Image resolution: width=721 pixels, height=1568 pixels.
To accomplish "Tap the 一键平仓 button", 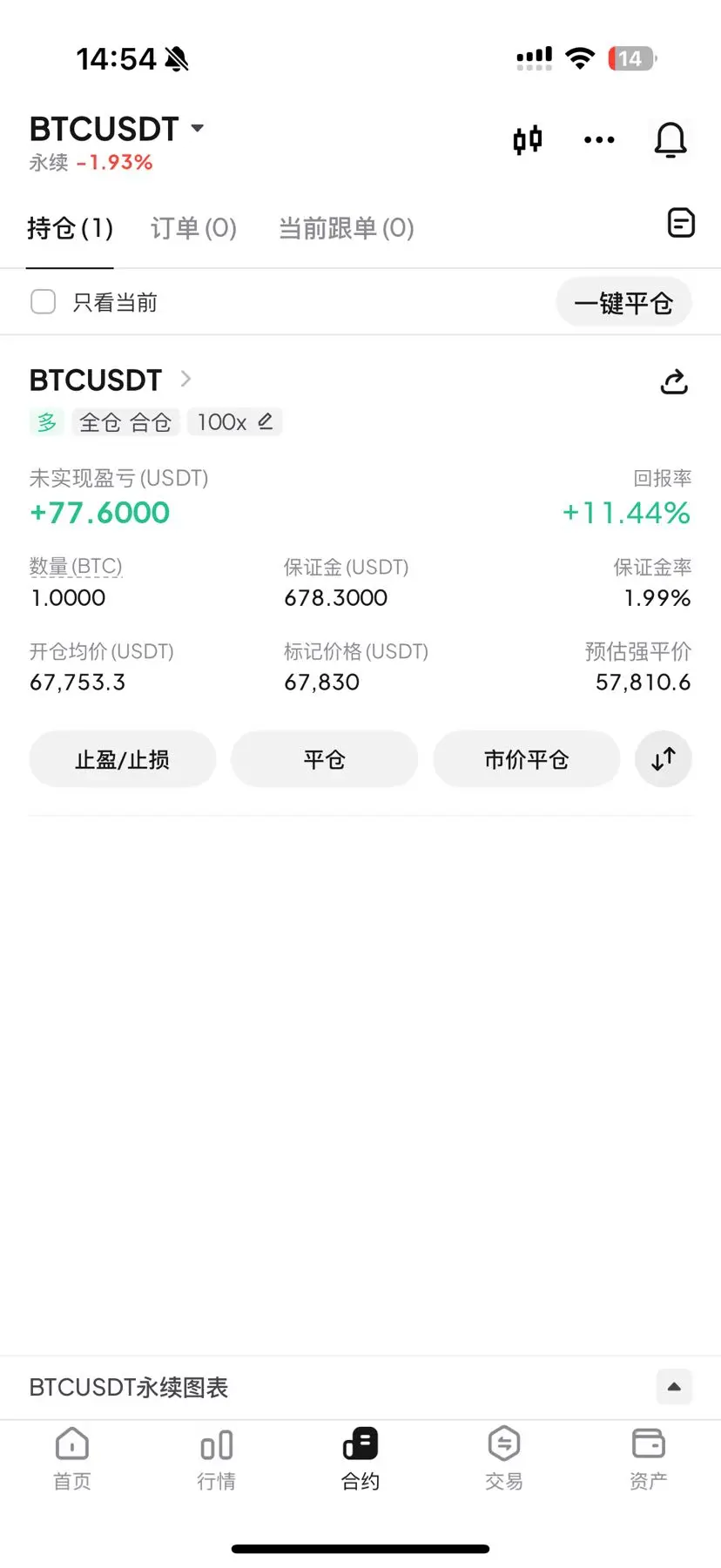I will click(x=623, y=303).
